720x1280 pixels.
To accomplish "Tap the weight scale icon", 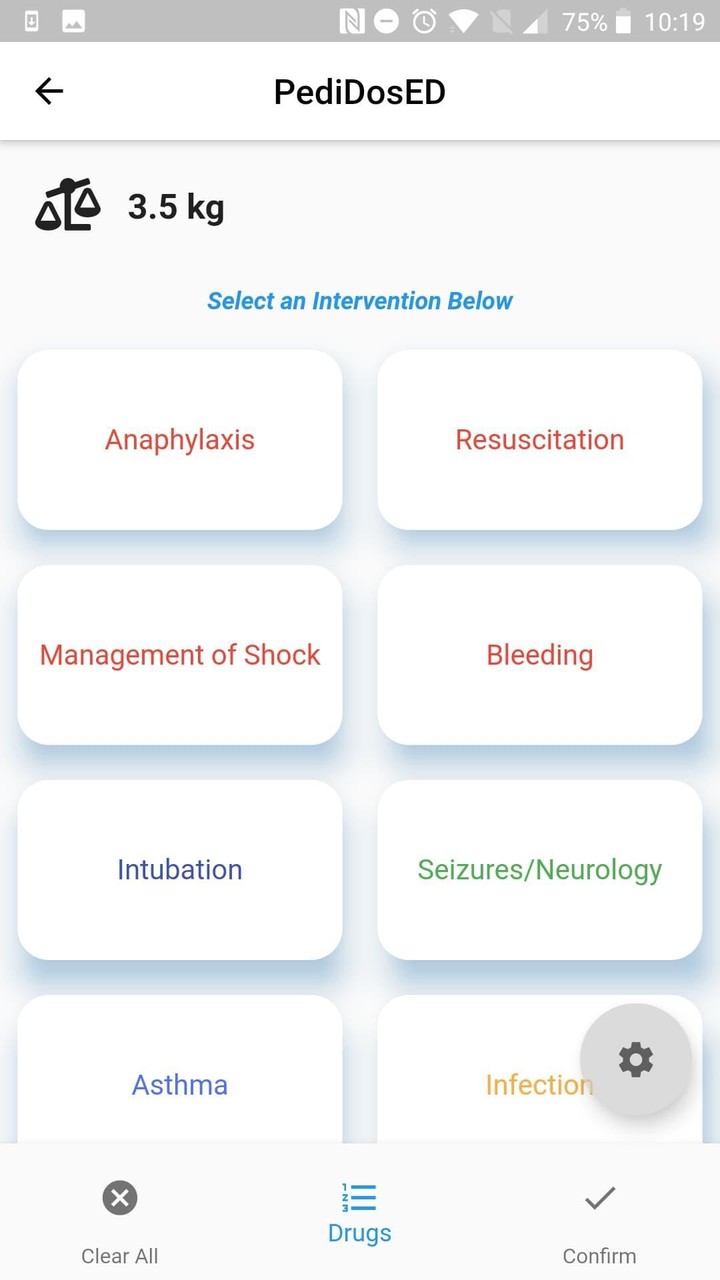I will 66,204.
